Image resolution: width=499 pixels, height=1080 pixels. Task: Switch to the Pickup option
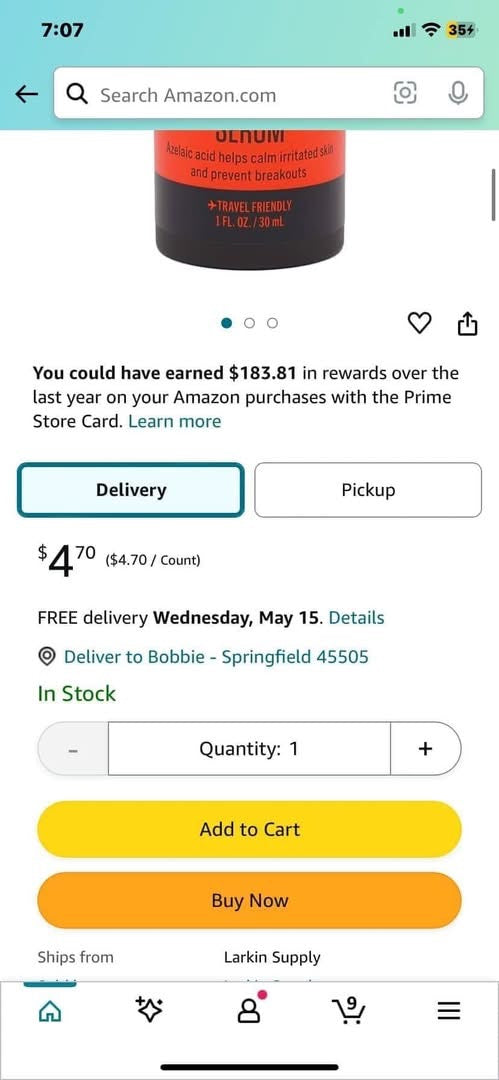click(x=368, y=490)
